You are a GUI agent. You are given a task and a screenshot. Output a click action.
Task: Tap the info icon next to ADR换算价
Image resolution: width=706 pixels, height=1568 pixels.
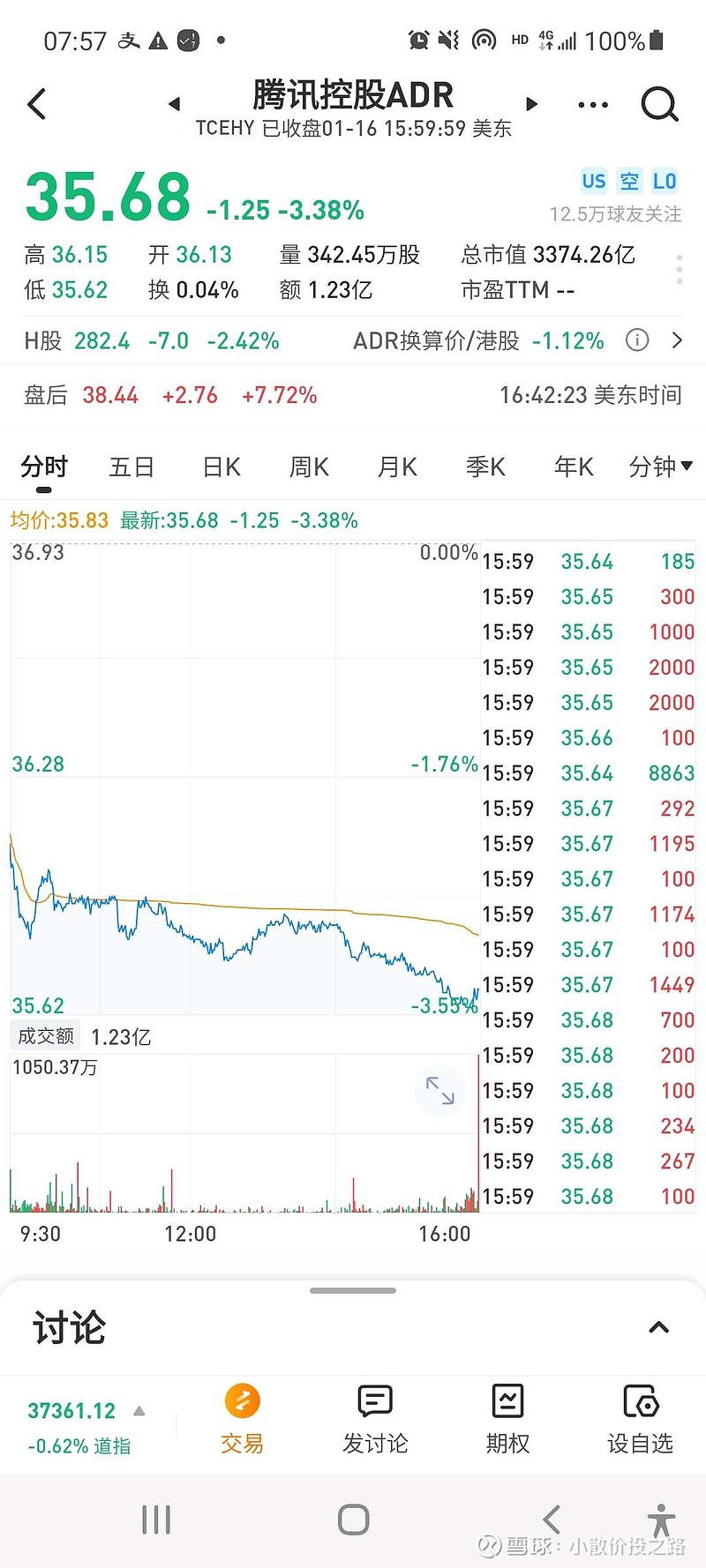tap(637, 340)
